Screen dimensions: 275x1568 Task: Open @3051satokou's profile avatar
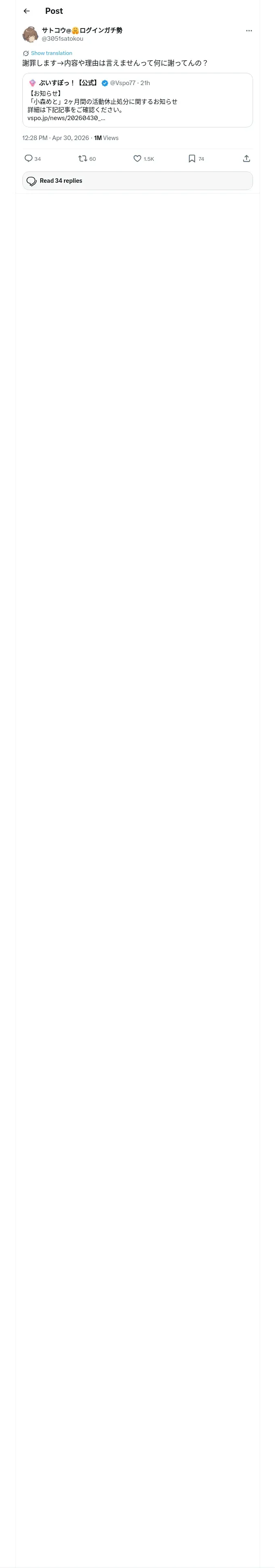(31, 34)
